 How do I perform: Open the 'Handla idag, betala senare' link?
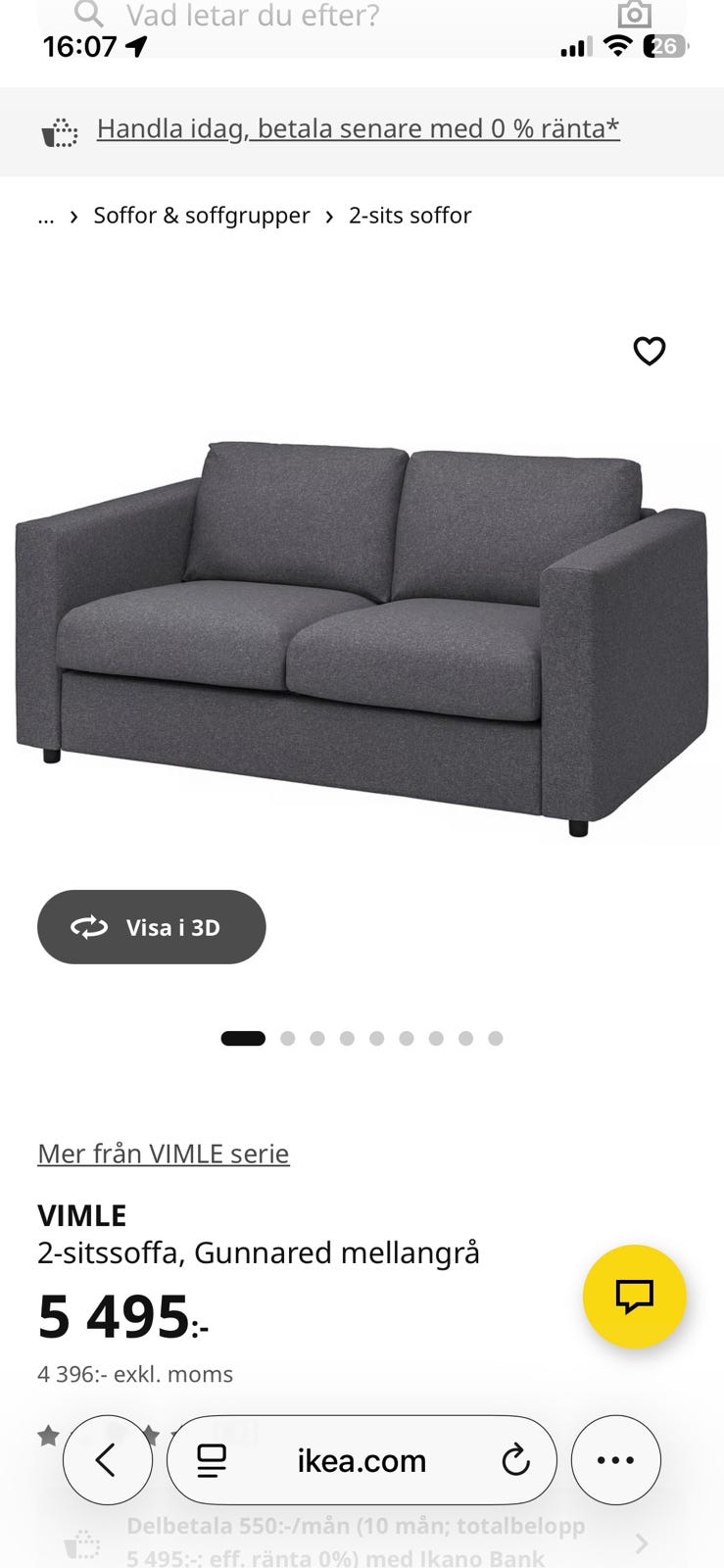(358, 129)
